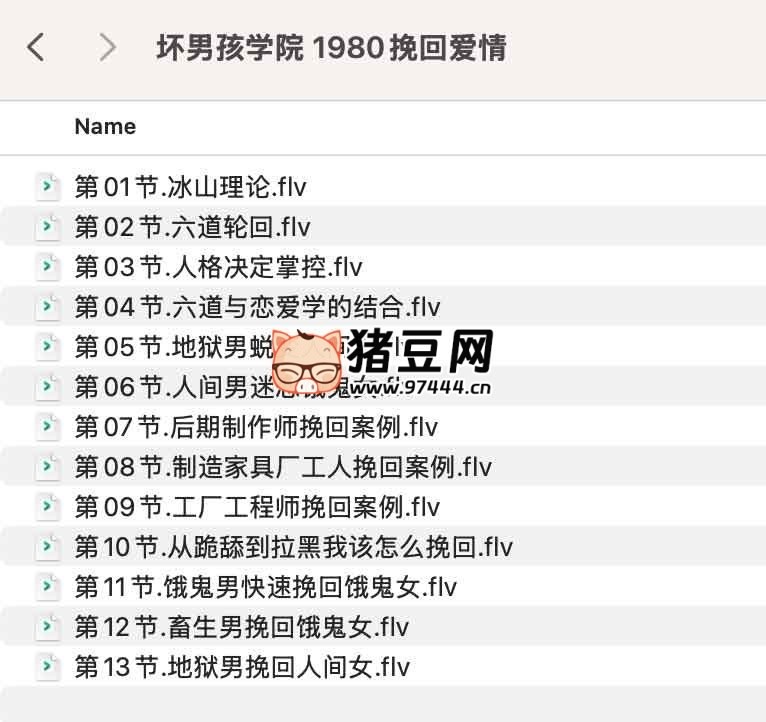Open 第09节.工厂工程师挽回案例.flv
The width and height of the screenshot is (766, 722).
257,507
